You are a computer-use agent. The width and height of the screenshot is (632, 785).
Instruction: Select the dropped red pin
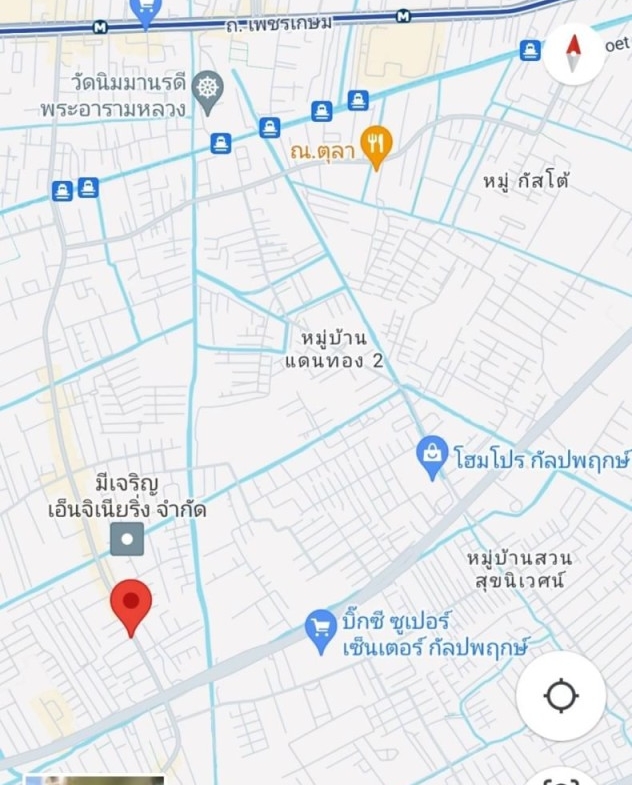[130, 604]
